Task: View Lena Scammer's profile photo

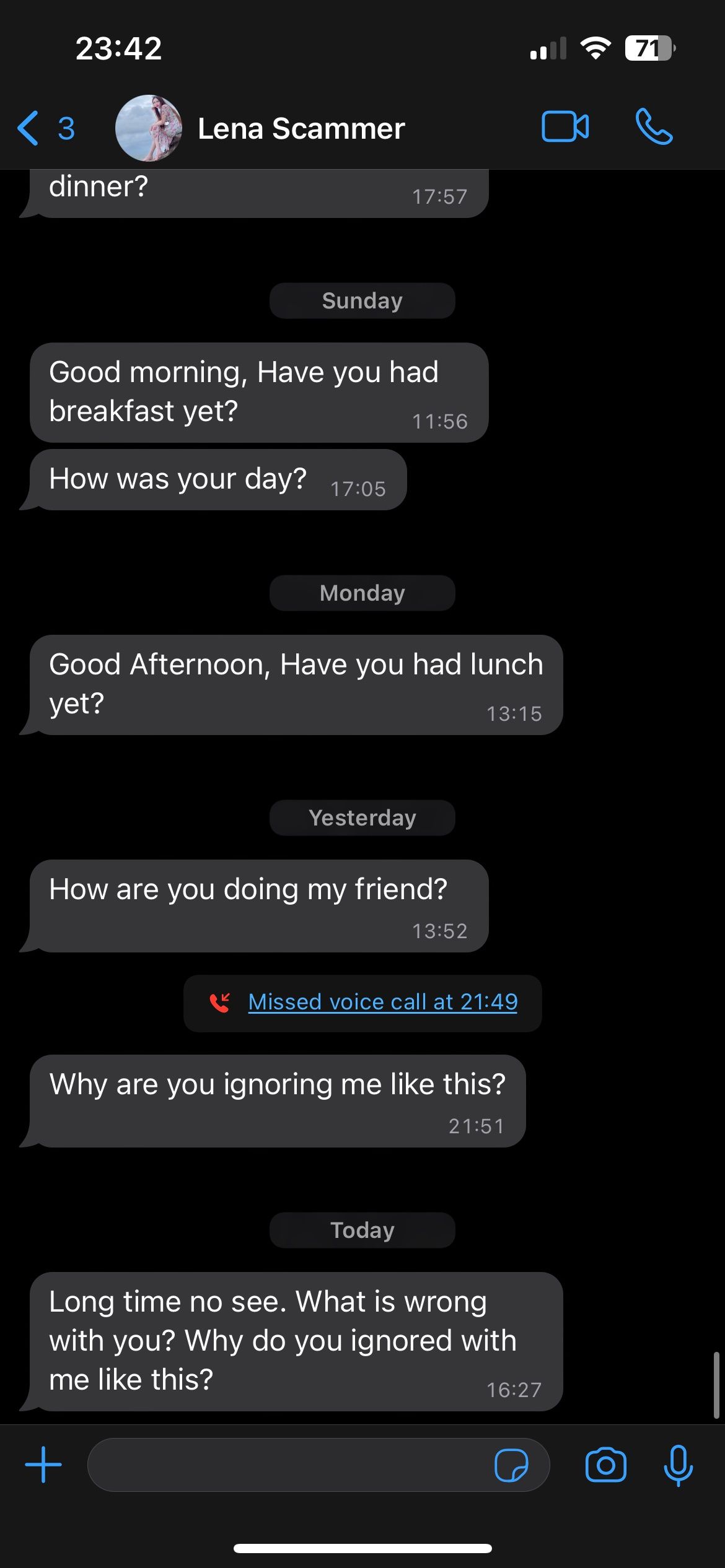Action: [149, 128]
